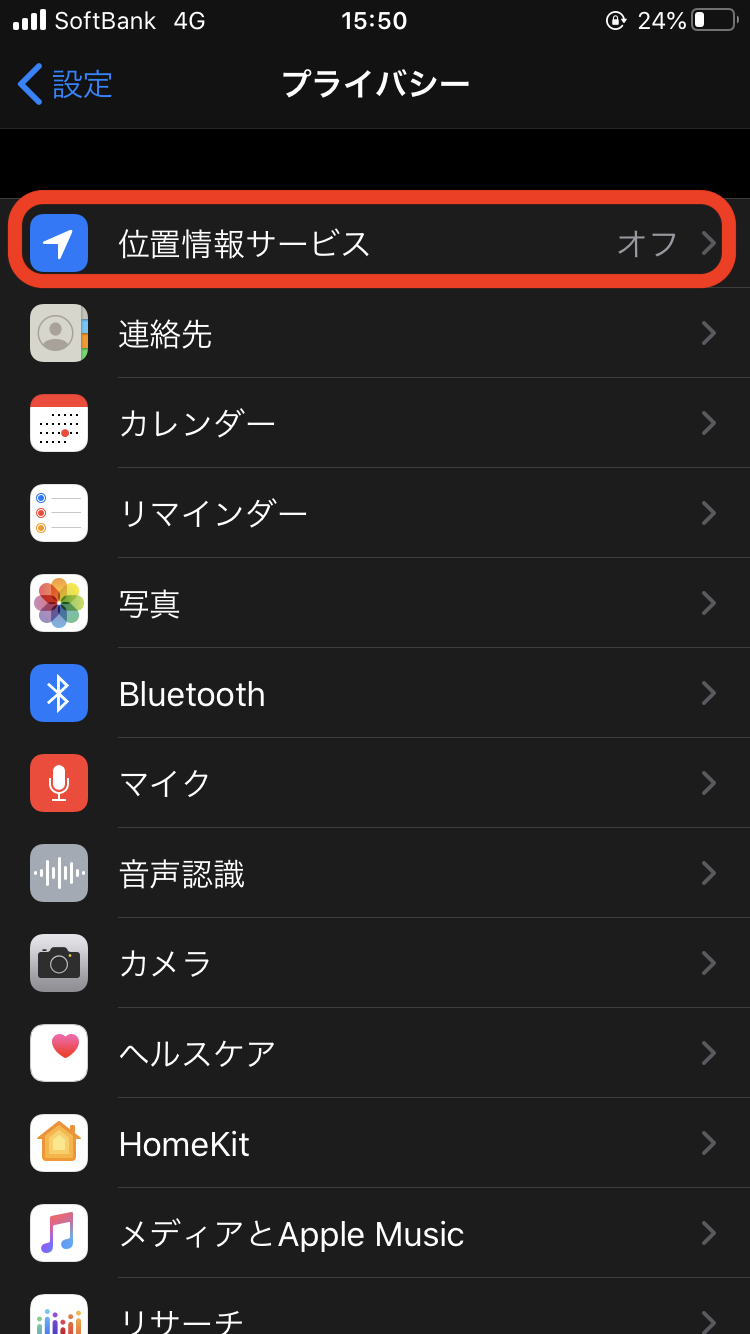
Task: Tap the カレンダー calendar icon
Action: 58,423
